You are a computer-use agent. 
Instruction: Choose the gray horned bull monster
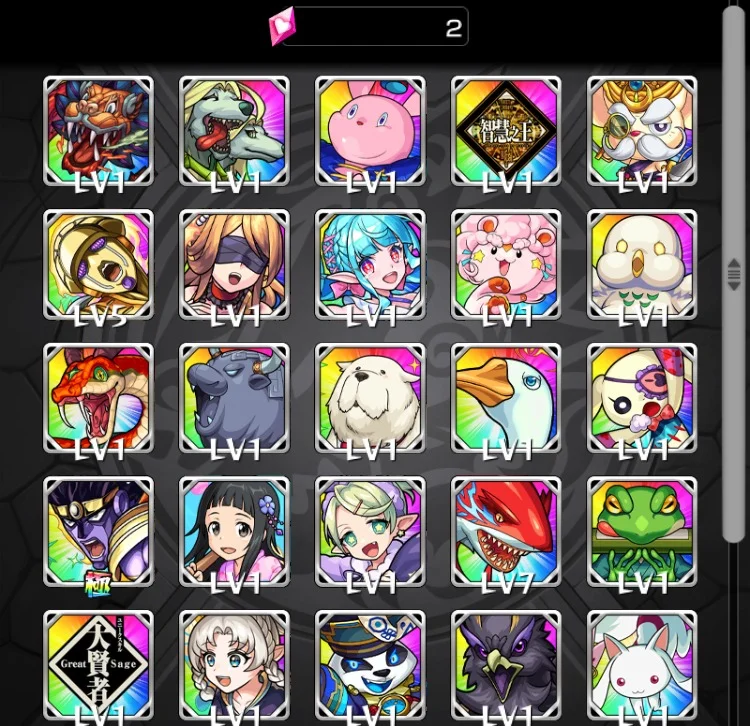click(234, 398)
